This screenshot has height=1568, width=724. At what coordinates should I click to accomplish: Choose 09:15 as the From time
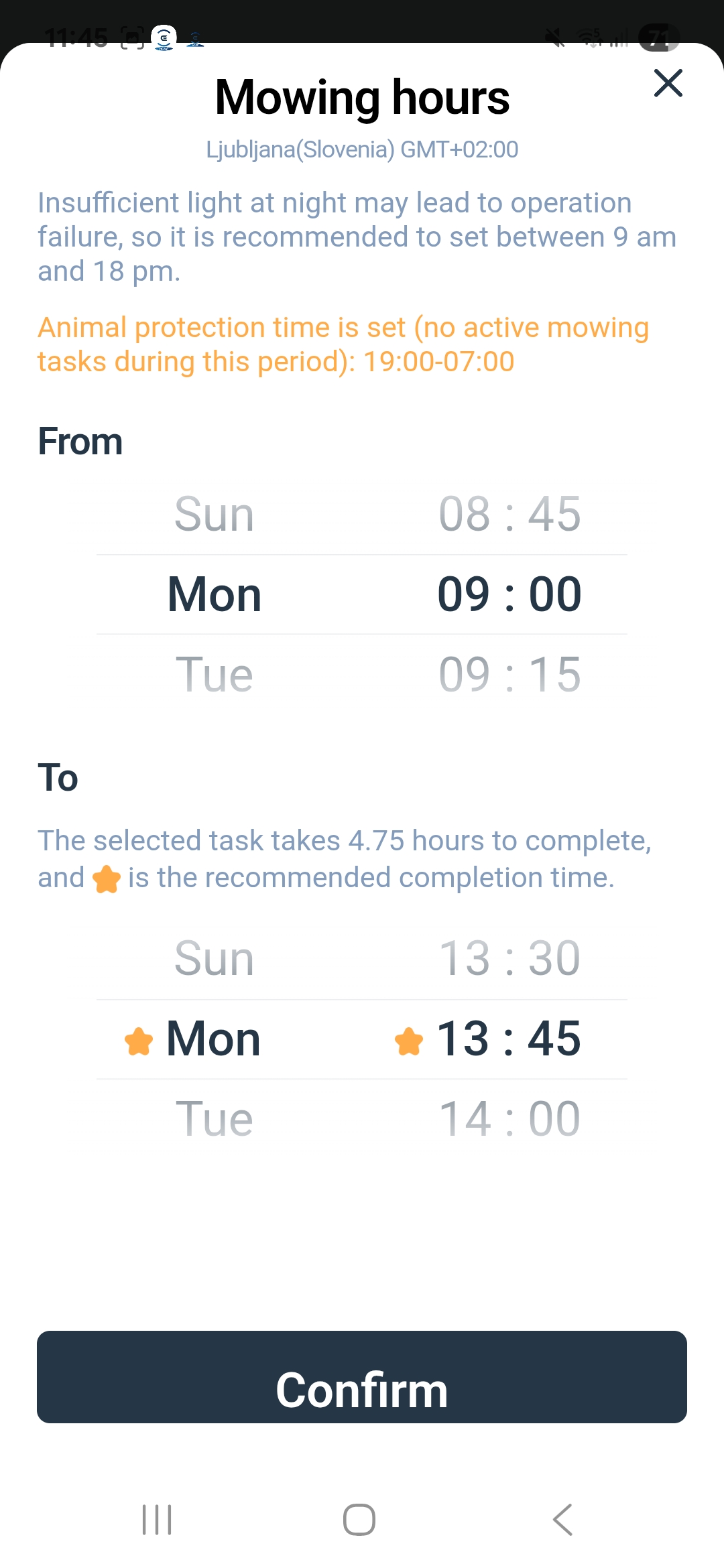[x=509, y=674]
